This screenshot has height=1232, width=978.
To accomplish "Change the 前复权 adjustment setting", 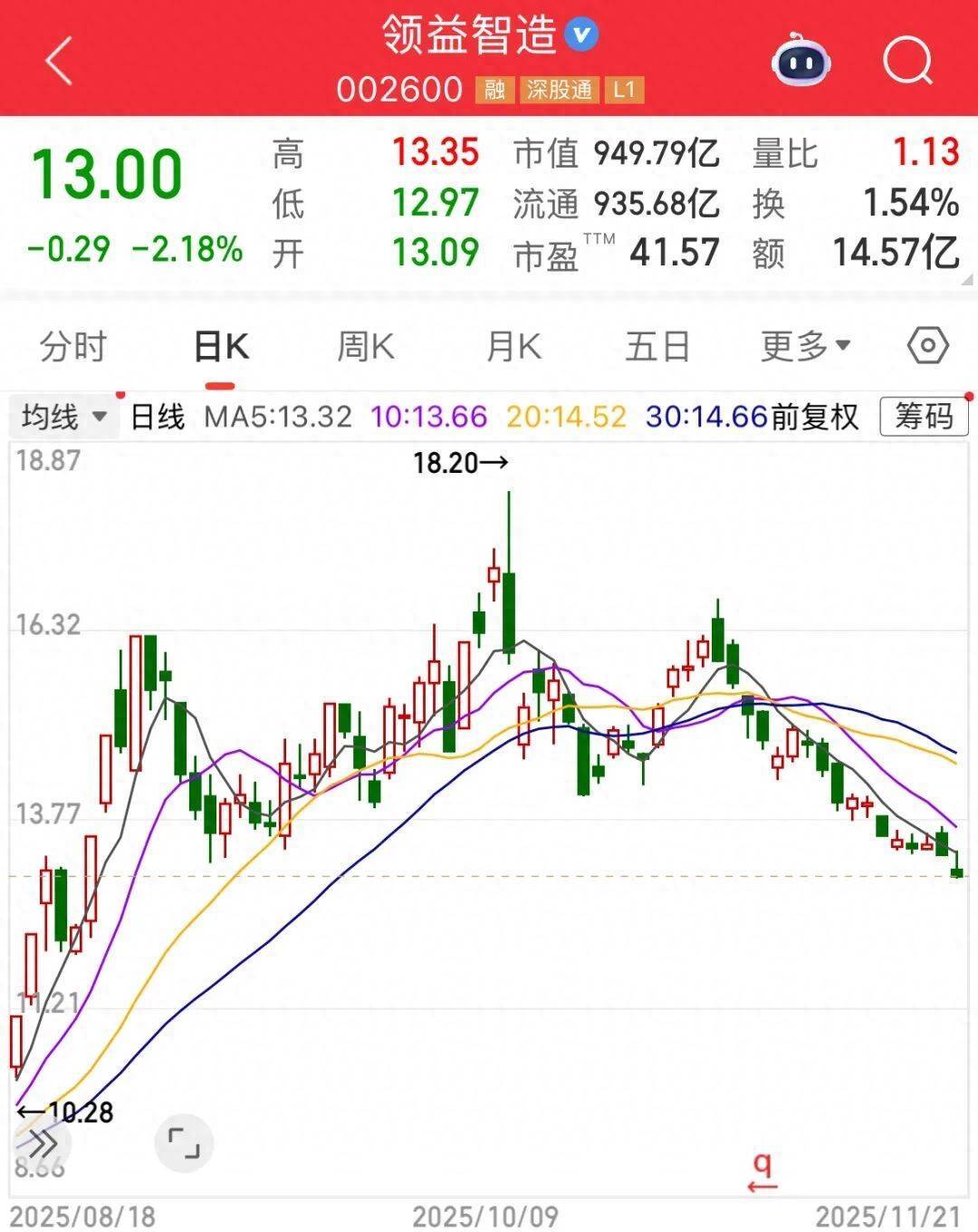I will pyautogui.click(x=815, y=417).
